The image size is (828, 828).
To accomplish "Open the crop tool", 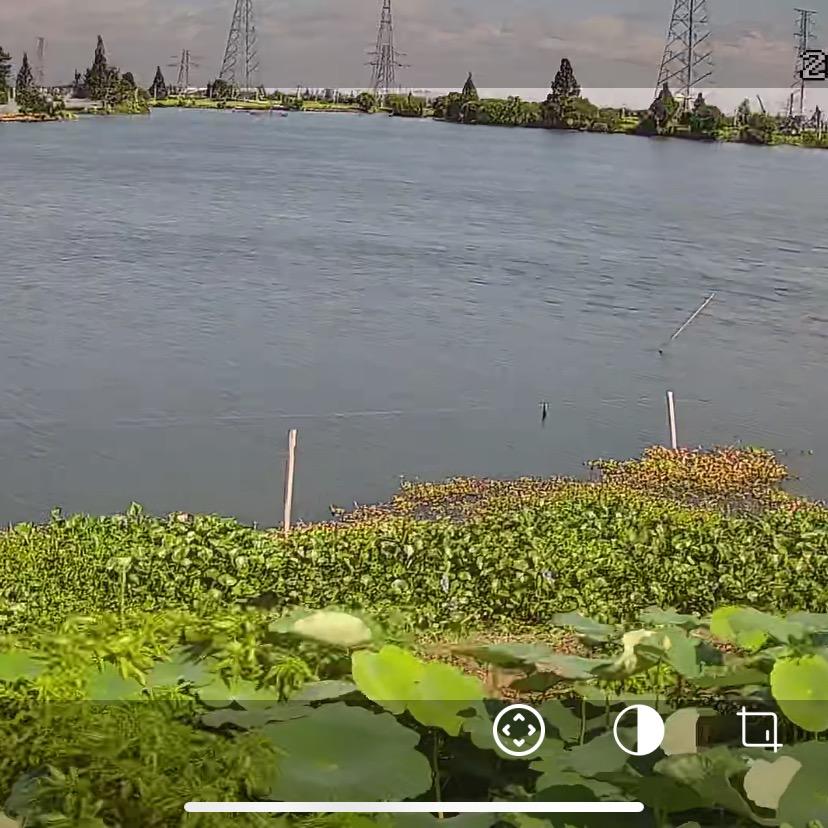I will [x=759, y=729].
